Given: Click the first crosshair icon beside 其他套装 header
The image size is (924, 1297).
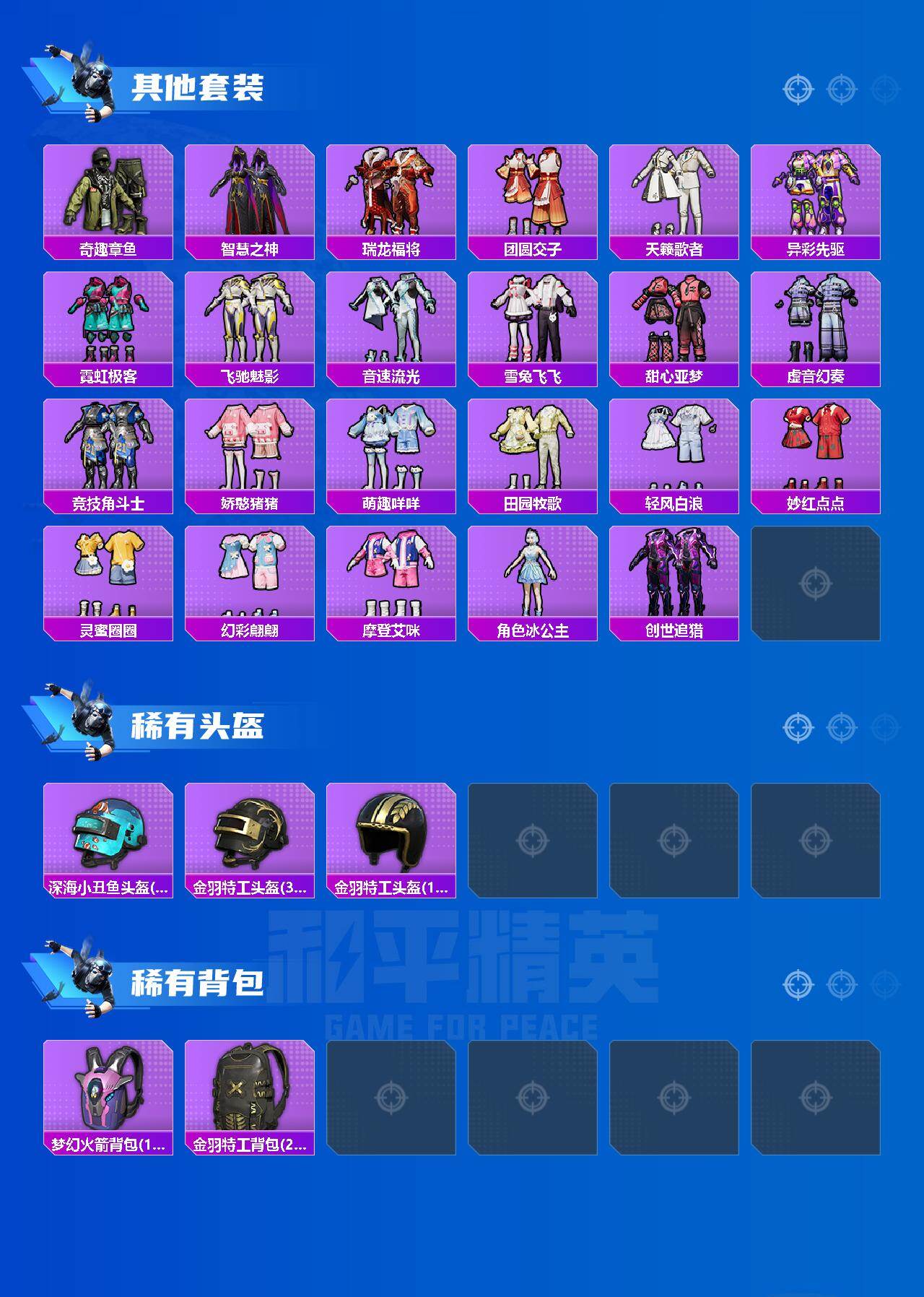Looking at the screenshot, I should point(797,90).
